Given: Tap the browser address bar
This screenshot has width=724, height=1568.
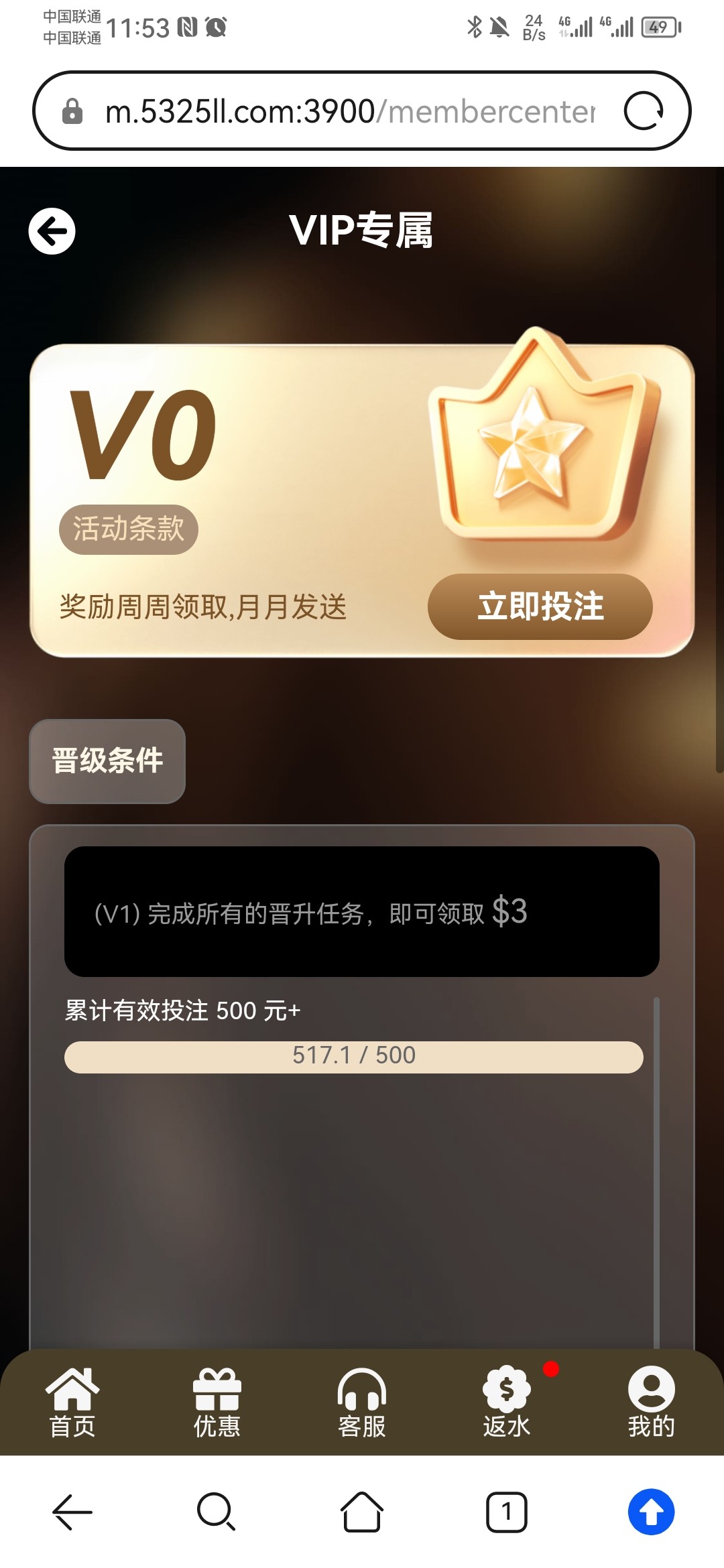Looking at the screenshot, I should click(x=349, y=111).
